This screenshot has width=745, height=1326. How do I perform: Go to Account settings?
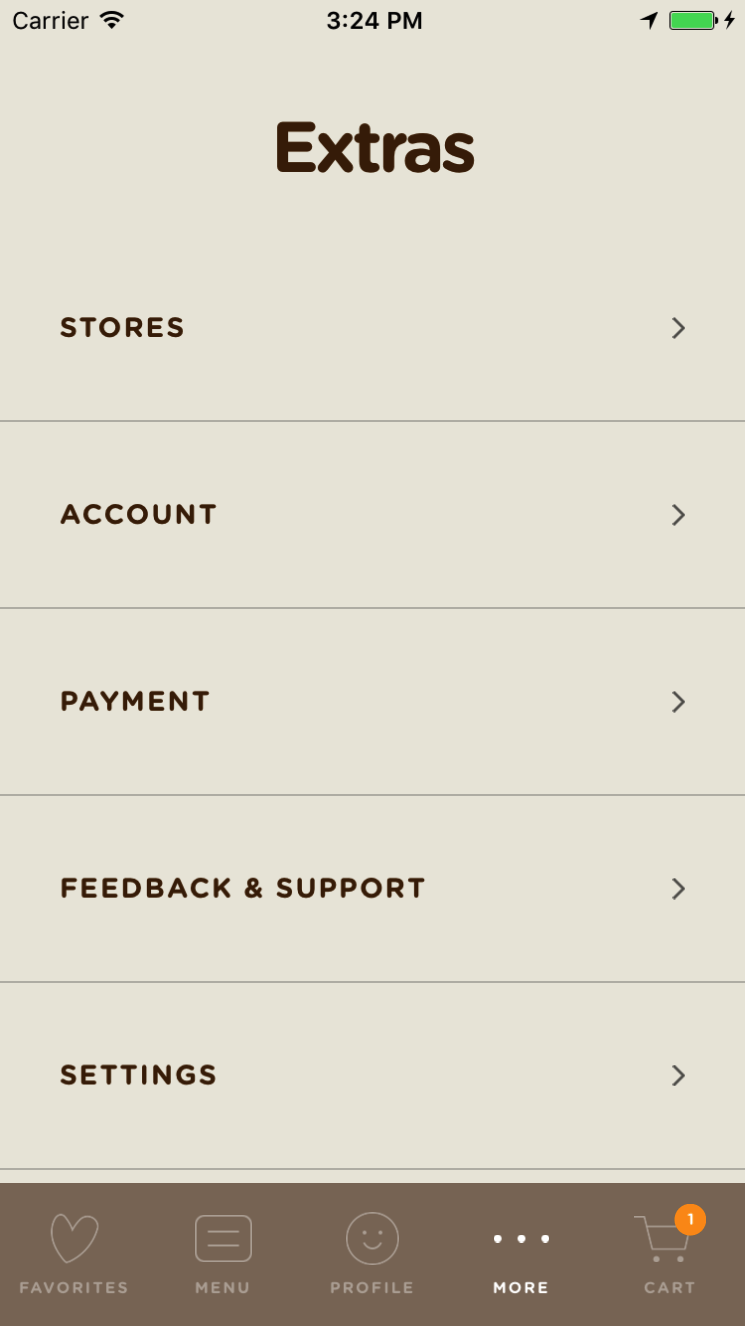pos(372,515)
